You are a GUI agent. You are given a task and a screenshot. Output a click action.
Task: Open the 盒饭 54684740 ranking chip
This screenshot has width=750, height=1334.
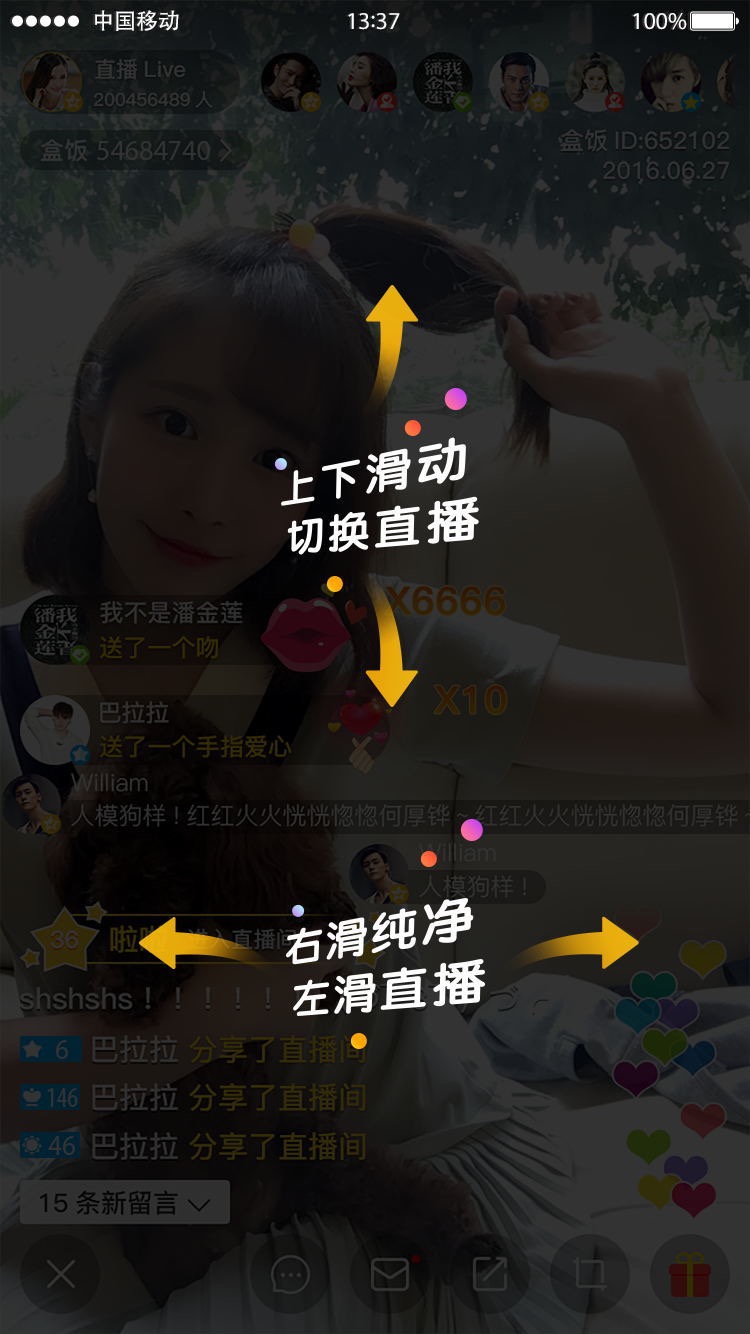pos(135,151)
